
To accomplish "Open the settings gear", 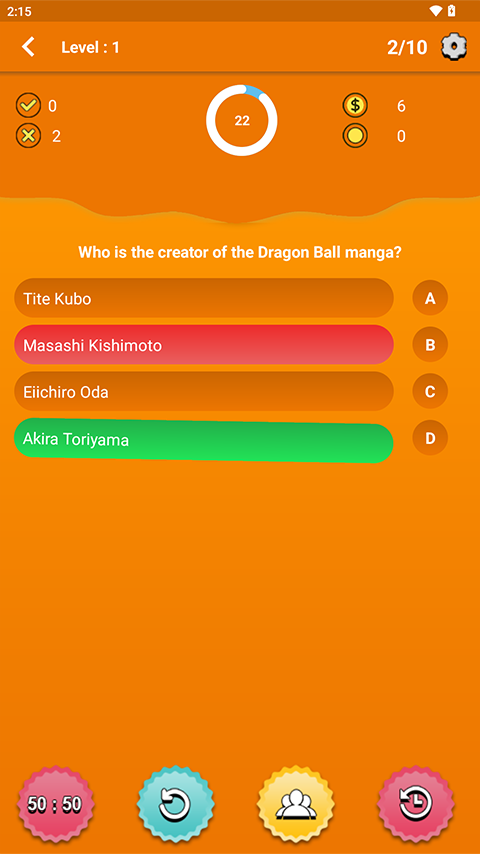I will click(454, 47).
